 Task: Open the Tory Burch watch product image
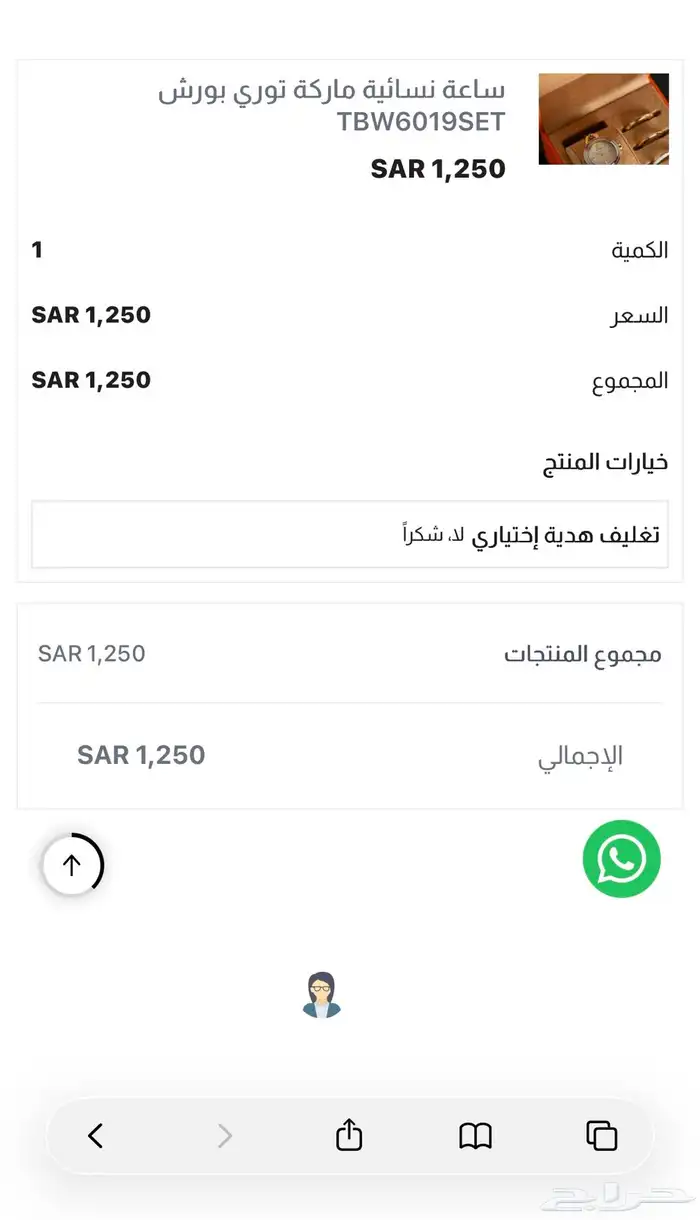tap(603, 118)
